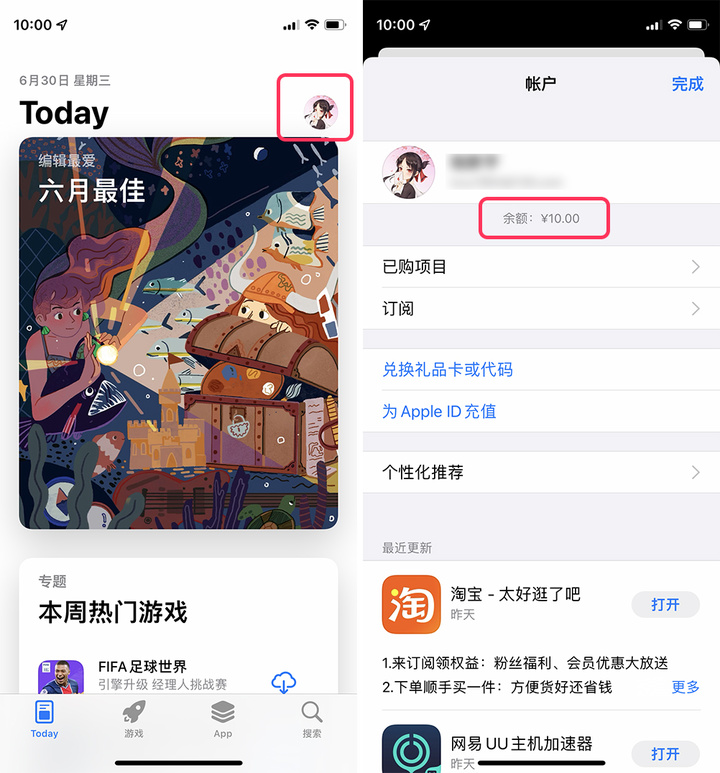Go to the 搜索 tab
This screenshot has height=773, width=720.
click(312, 719)
